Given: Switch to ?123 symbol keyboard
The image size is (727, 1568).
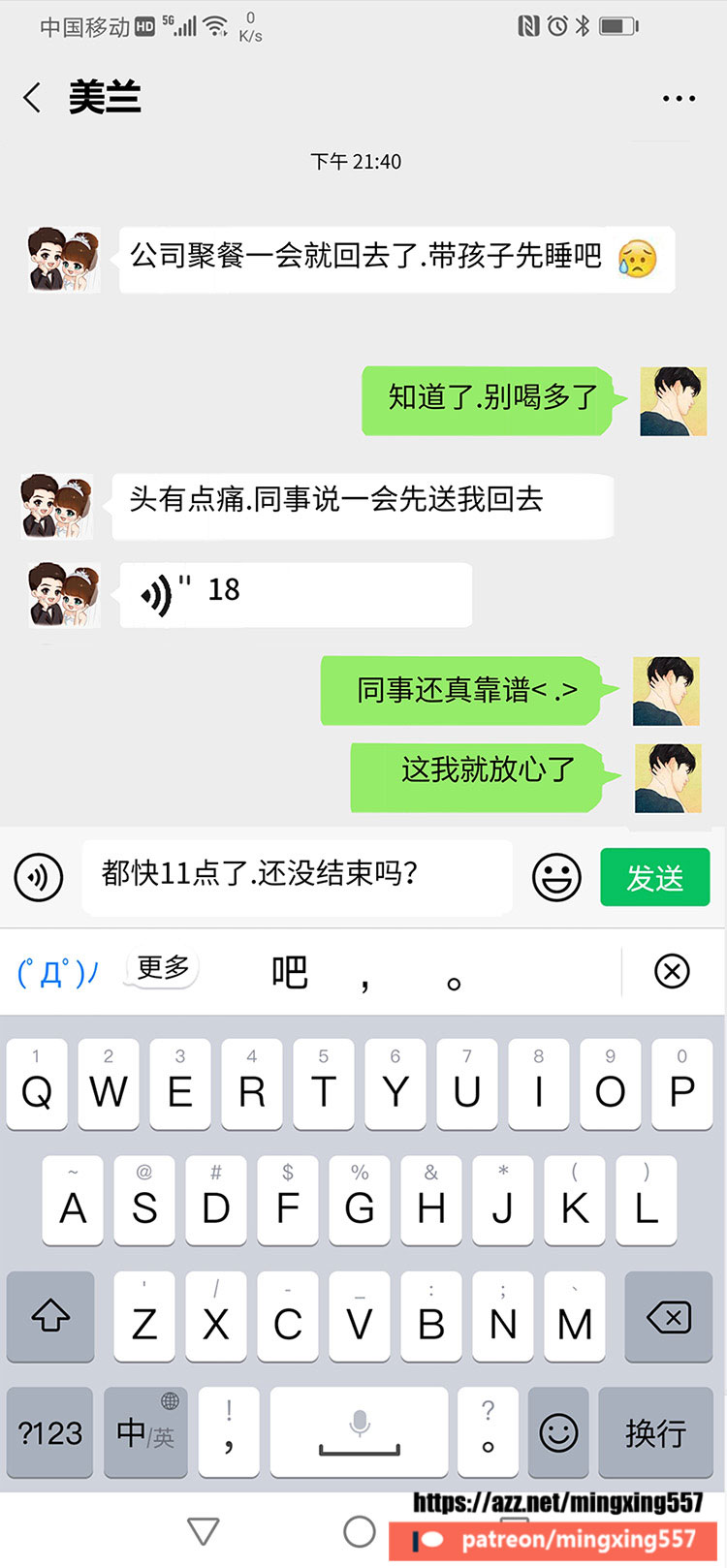Looking at the screenshot, I should click(50, 1432).
